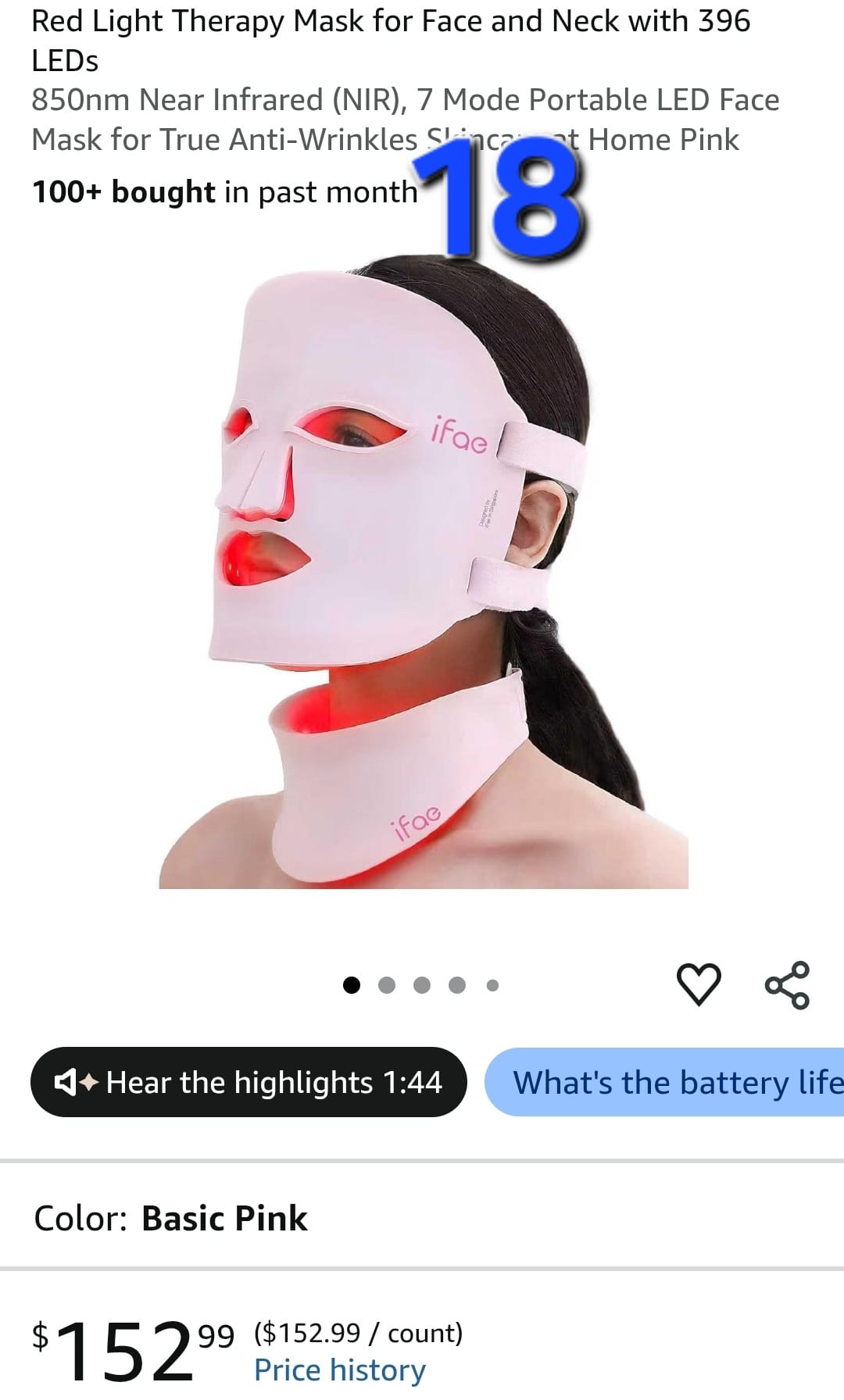
Task: Ask What's the battery life
Action: click(x=664, y=1082)
